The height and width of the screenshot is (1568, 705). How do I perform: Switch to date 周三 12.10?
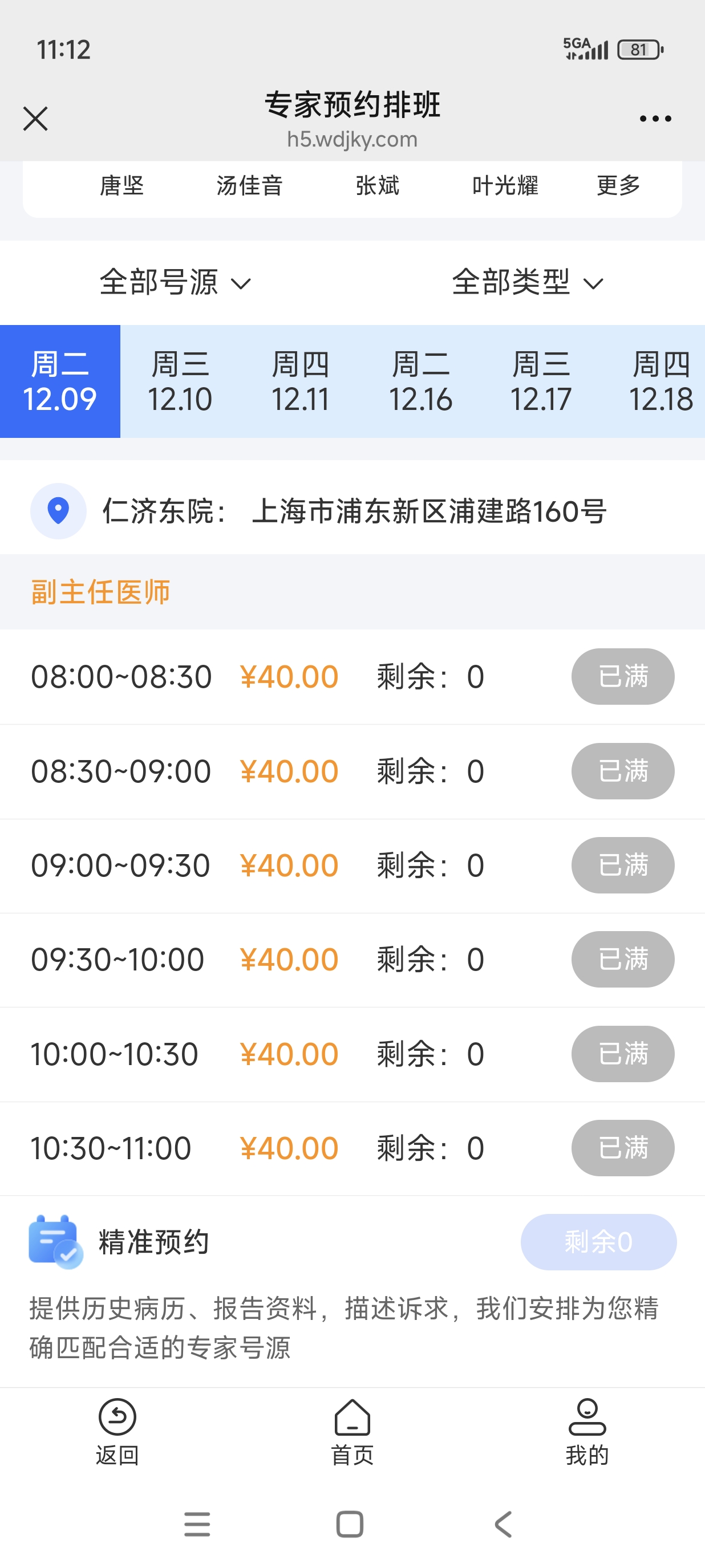pos(180,381)
